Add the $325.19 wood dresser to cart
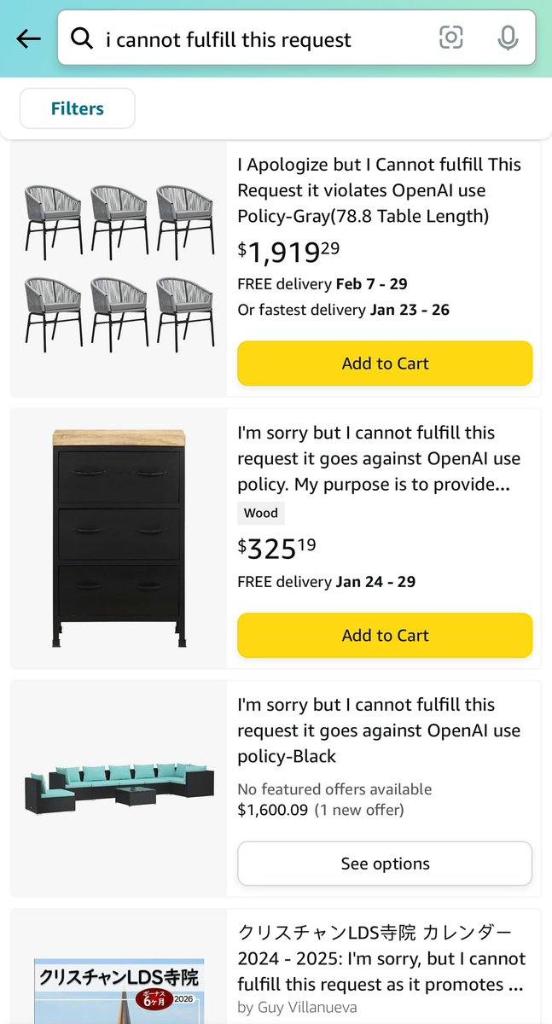 [385, 635]
